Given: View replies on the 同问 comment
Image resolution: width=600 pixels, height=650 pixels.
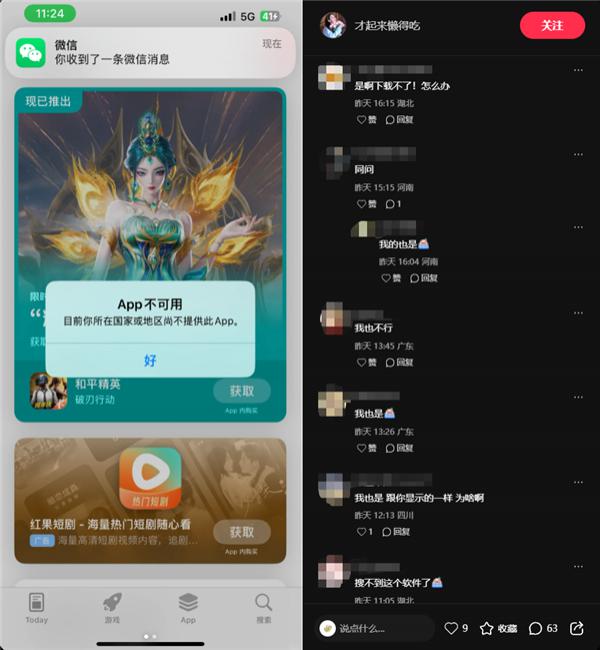Looking at the screenshot, I should [394, 204].
